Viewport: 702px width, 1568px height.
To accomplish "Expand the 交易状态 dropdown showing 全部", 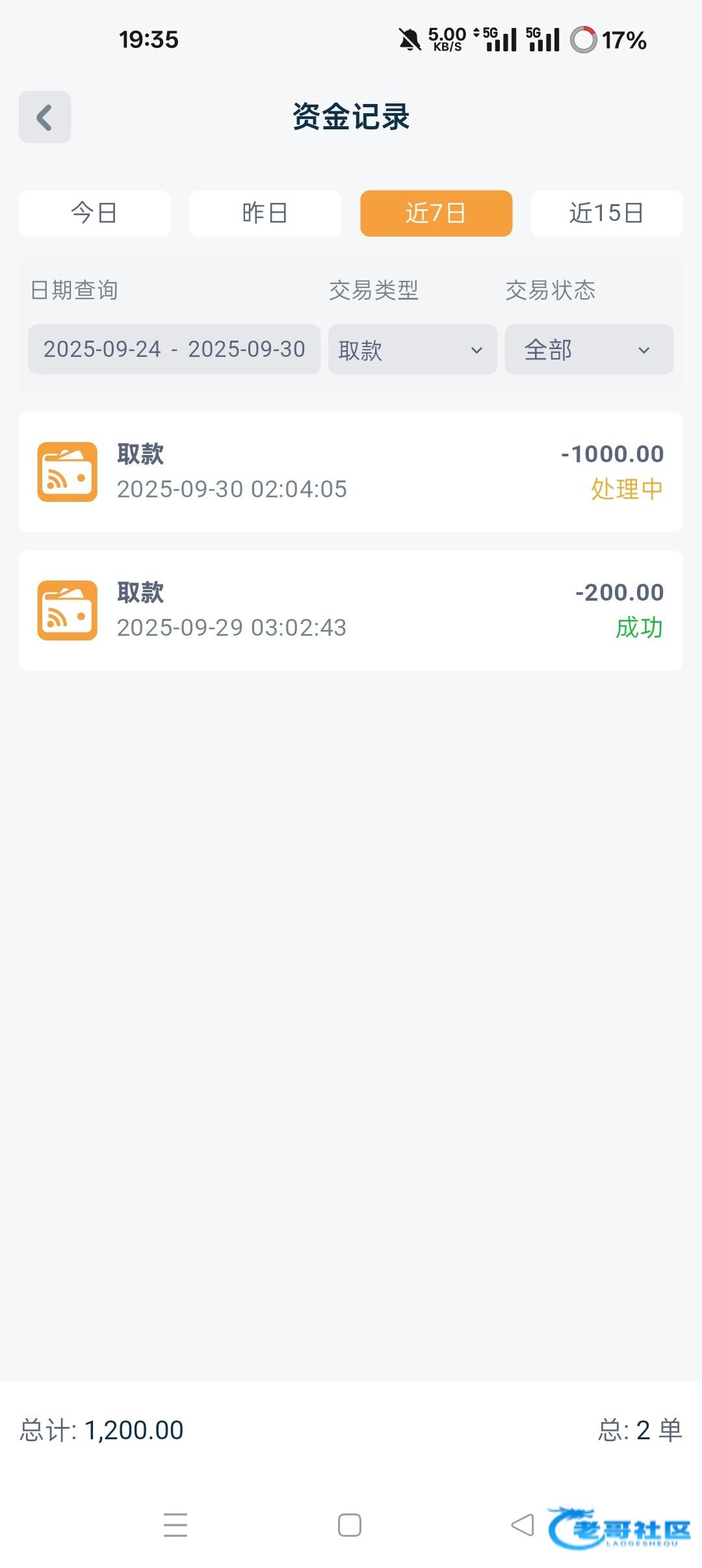I will (589, 349).
